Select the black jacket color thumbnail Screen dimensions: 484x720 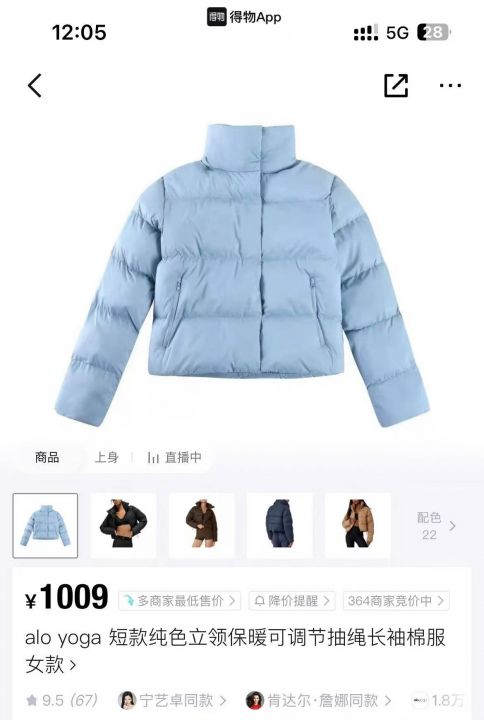pos(123,526)
